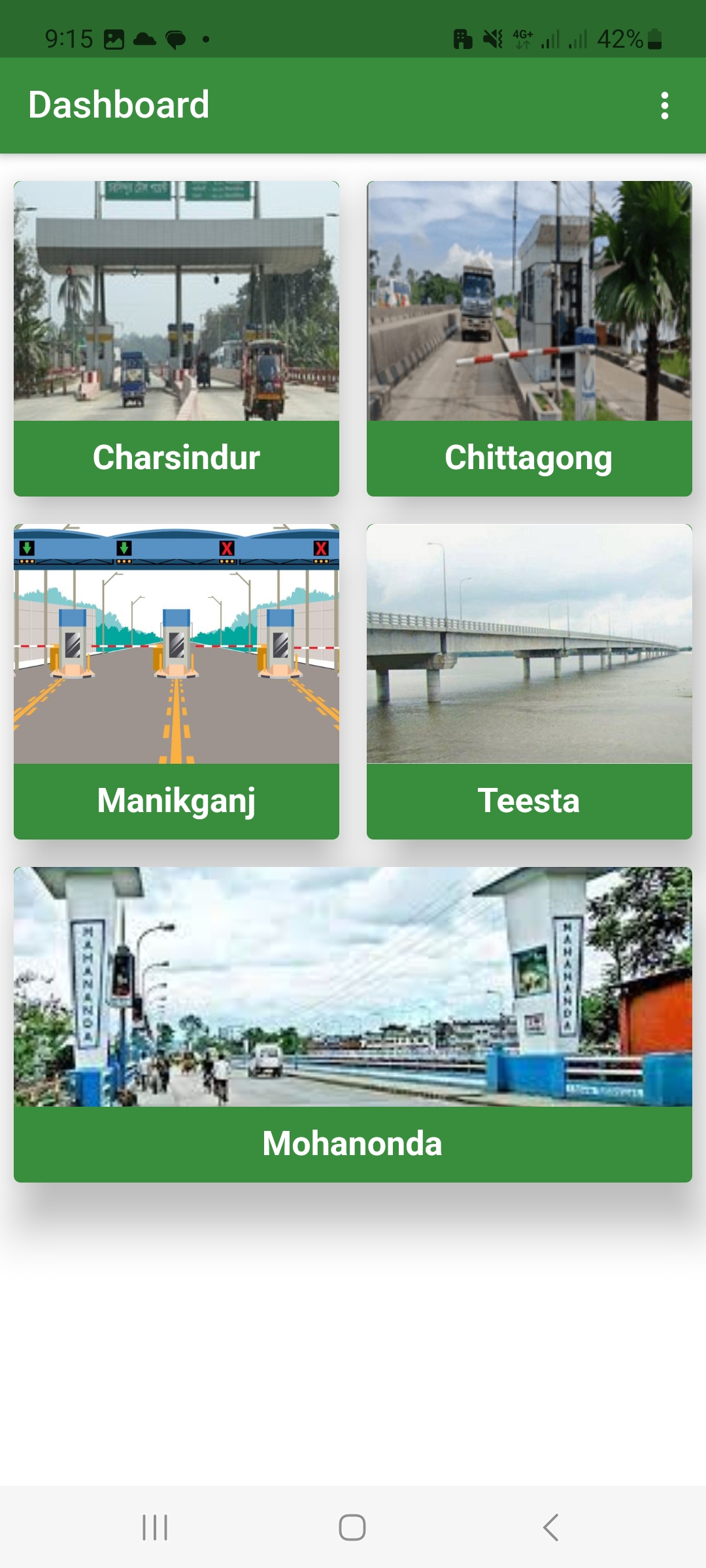Tap the 4G+ signal indicator

[522, 39]
